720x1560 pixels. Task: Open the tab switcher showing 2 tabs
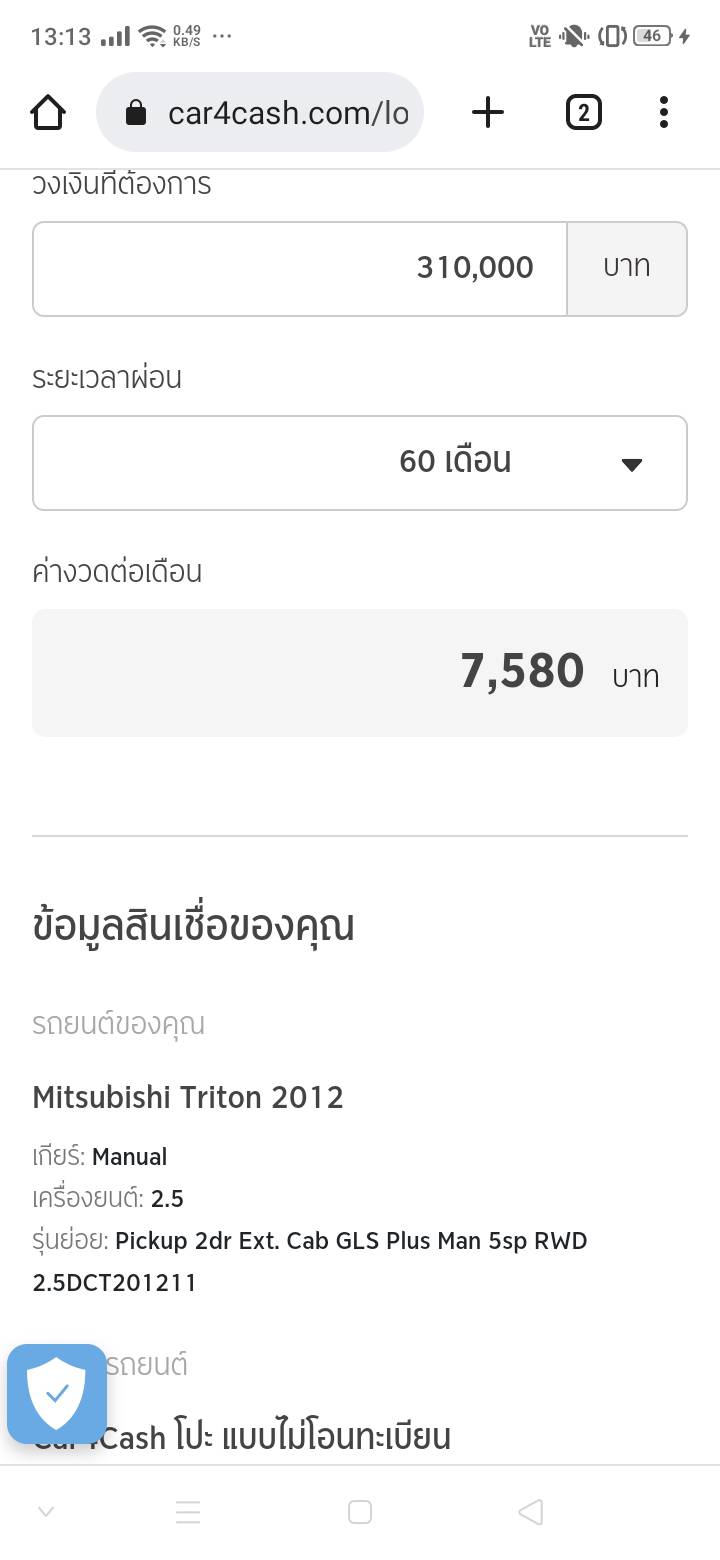(583, 113)
